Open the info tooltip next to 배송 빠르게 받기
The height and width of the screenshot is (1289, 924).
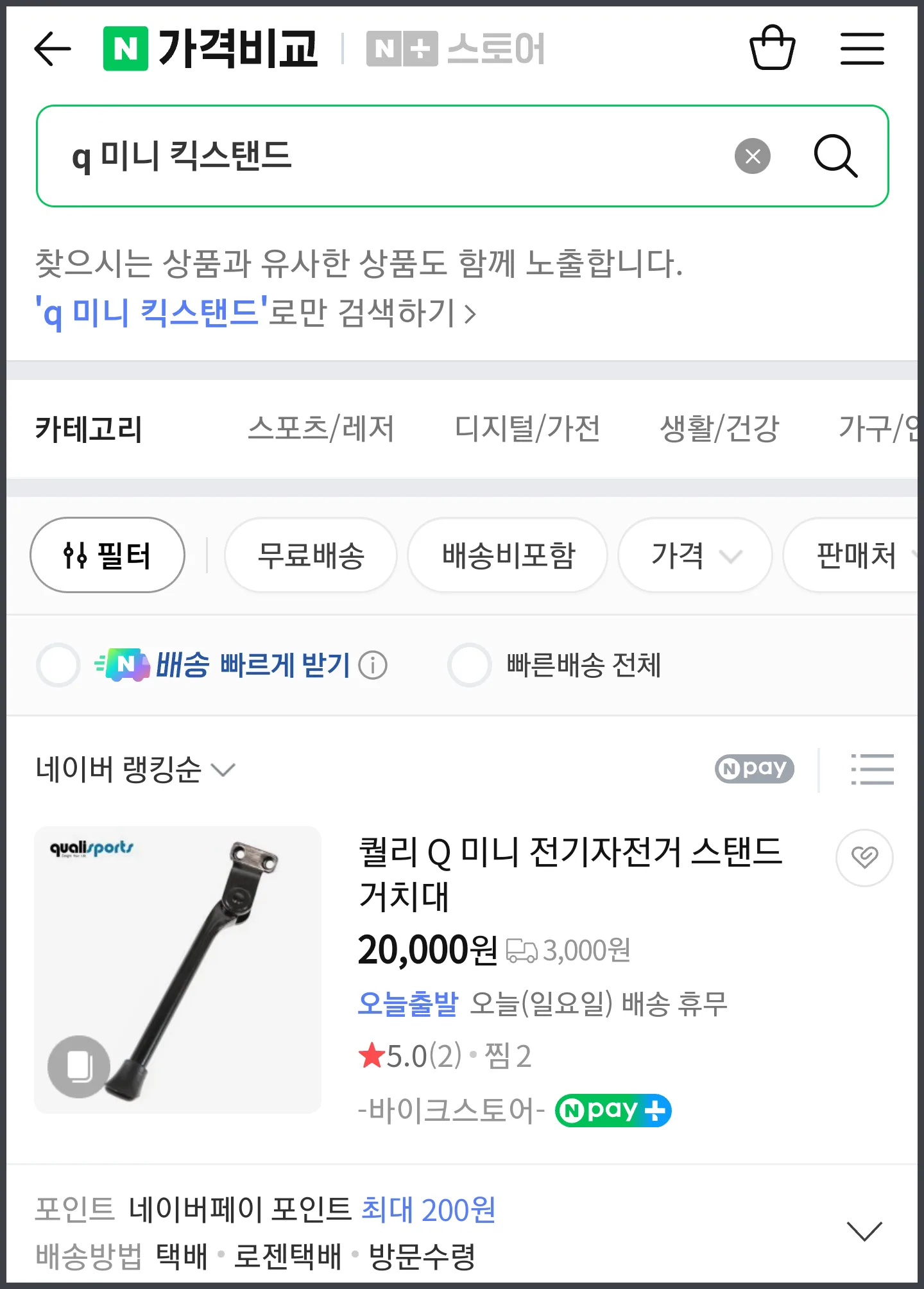(372, 666)
